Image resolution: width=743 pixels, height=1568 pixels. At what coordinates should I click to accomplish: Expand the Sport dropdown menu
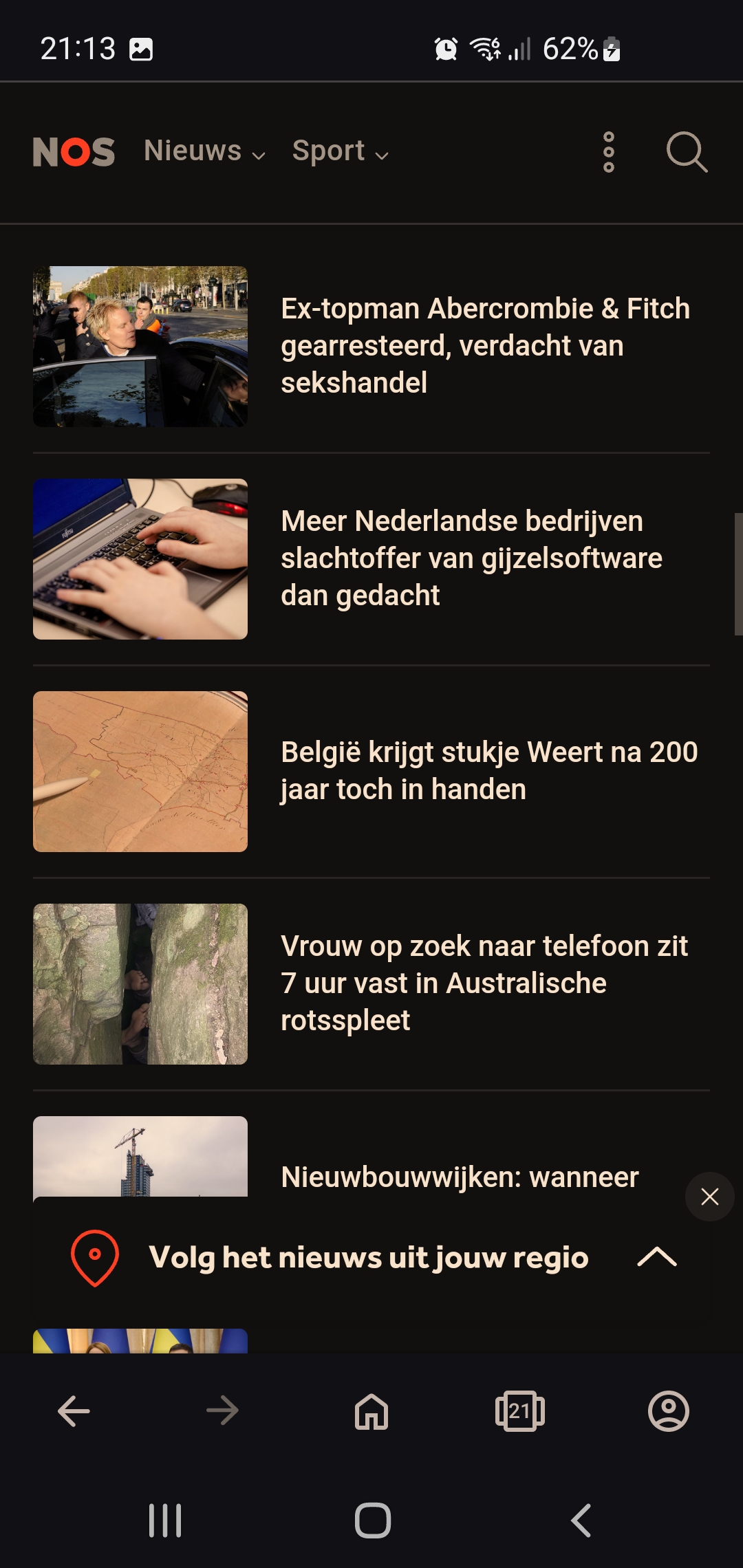(341, 151)
